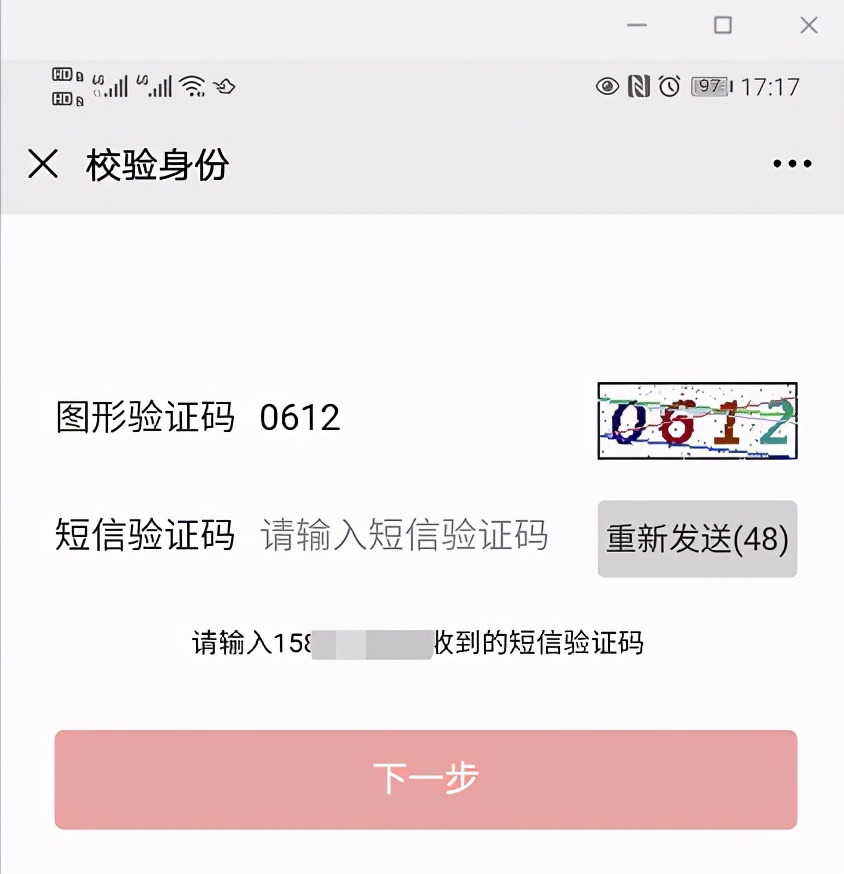Viewport: 844px width, 874px height.
Task: Click the window maximize button
Action: [723, 26]
